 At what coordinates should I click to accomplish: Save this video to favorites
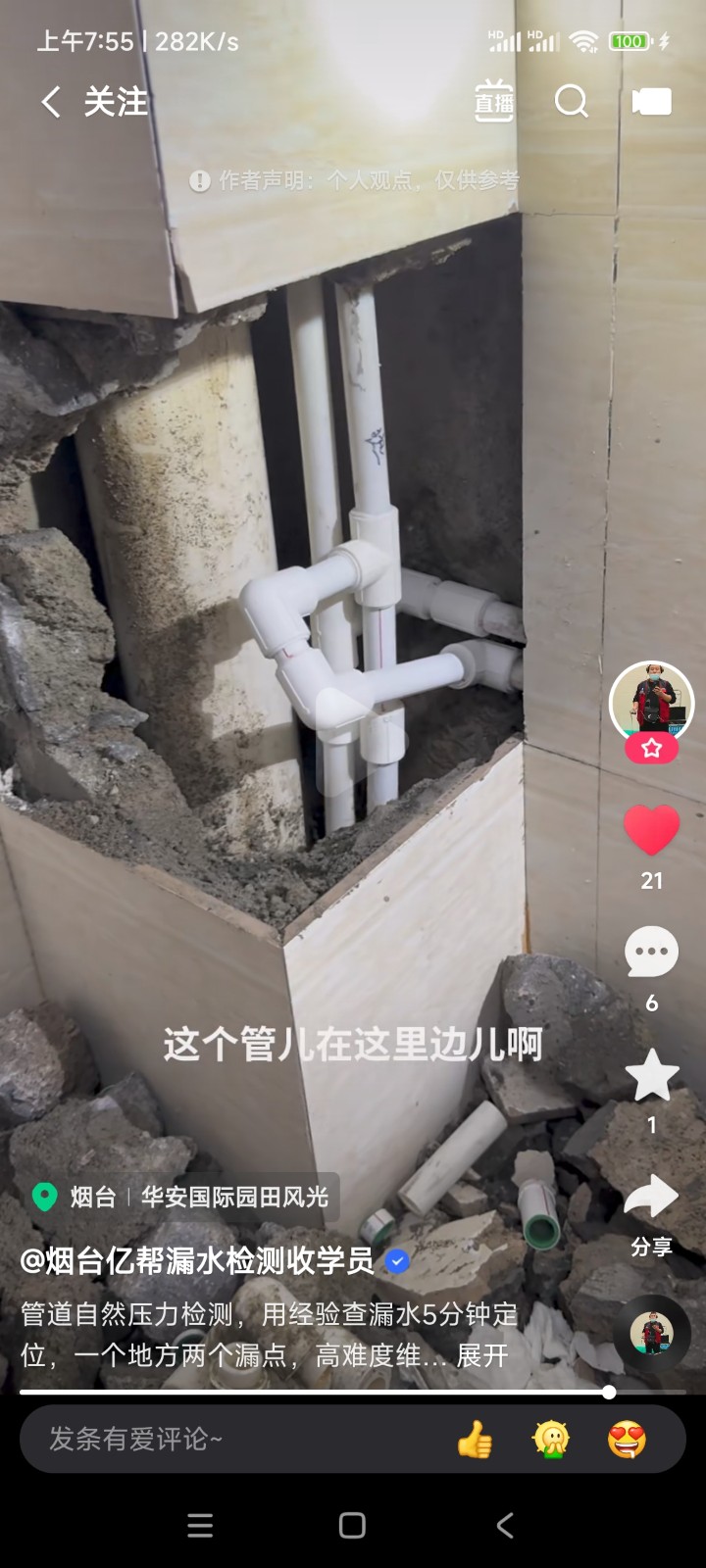651,1075
